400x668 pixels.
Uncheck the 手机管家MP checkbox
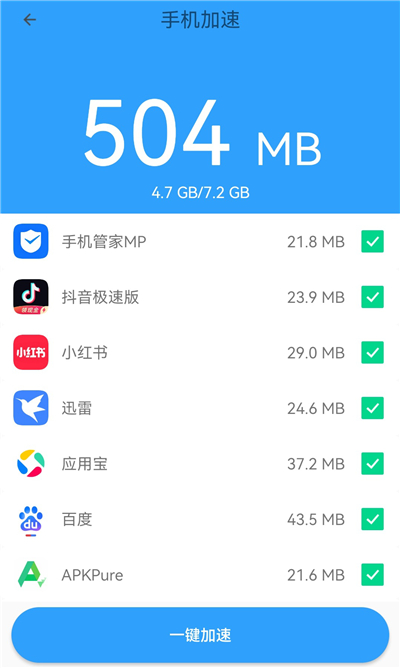pyautogui.click(x=373, y=242)
